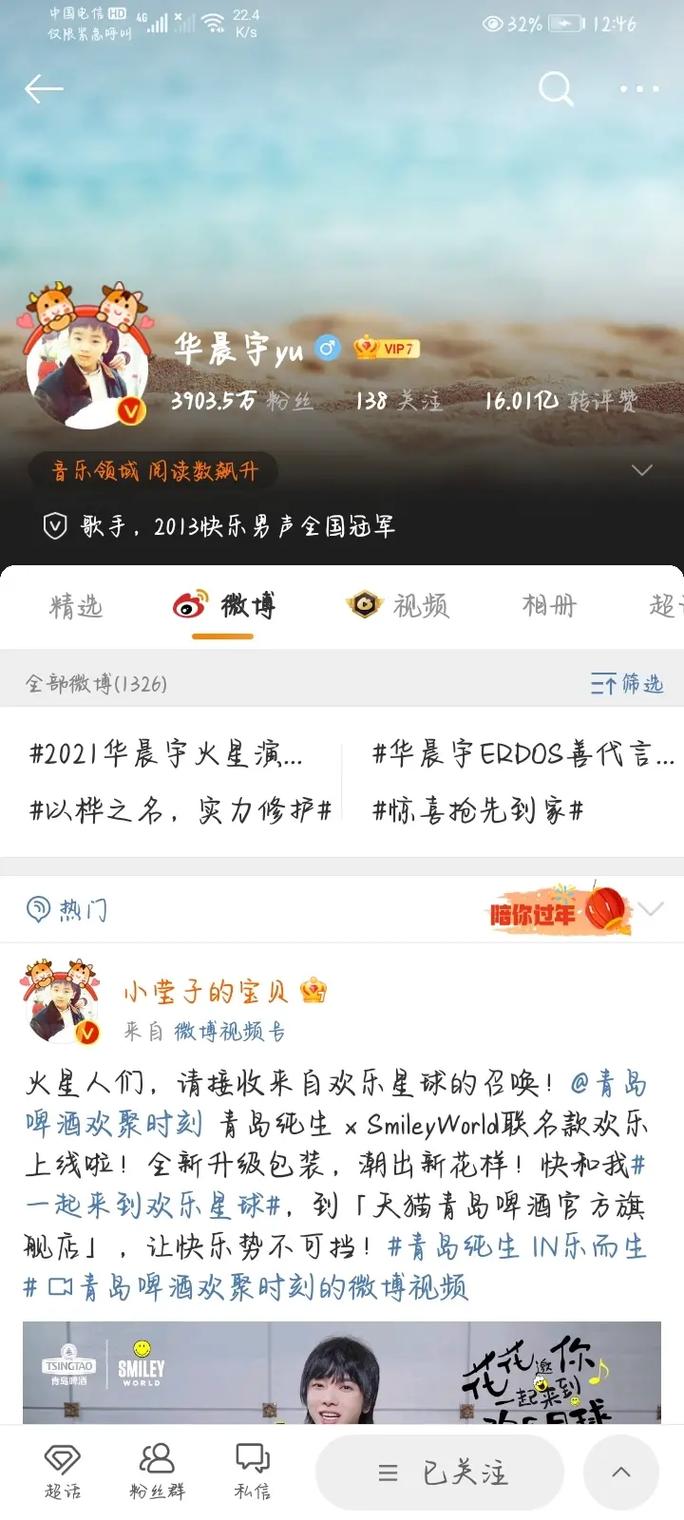Open the #华晨宇ERDOS善代言 topic
This screenshot has height=1520, width=684.
point(523,754)
